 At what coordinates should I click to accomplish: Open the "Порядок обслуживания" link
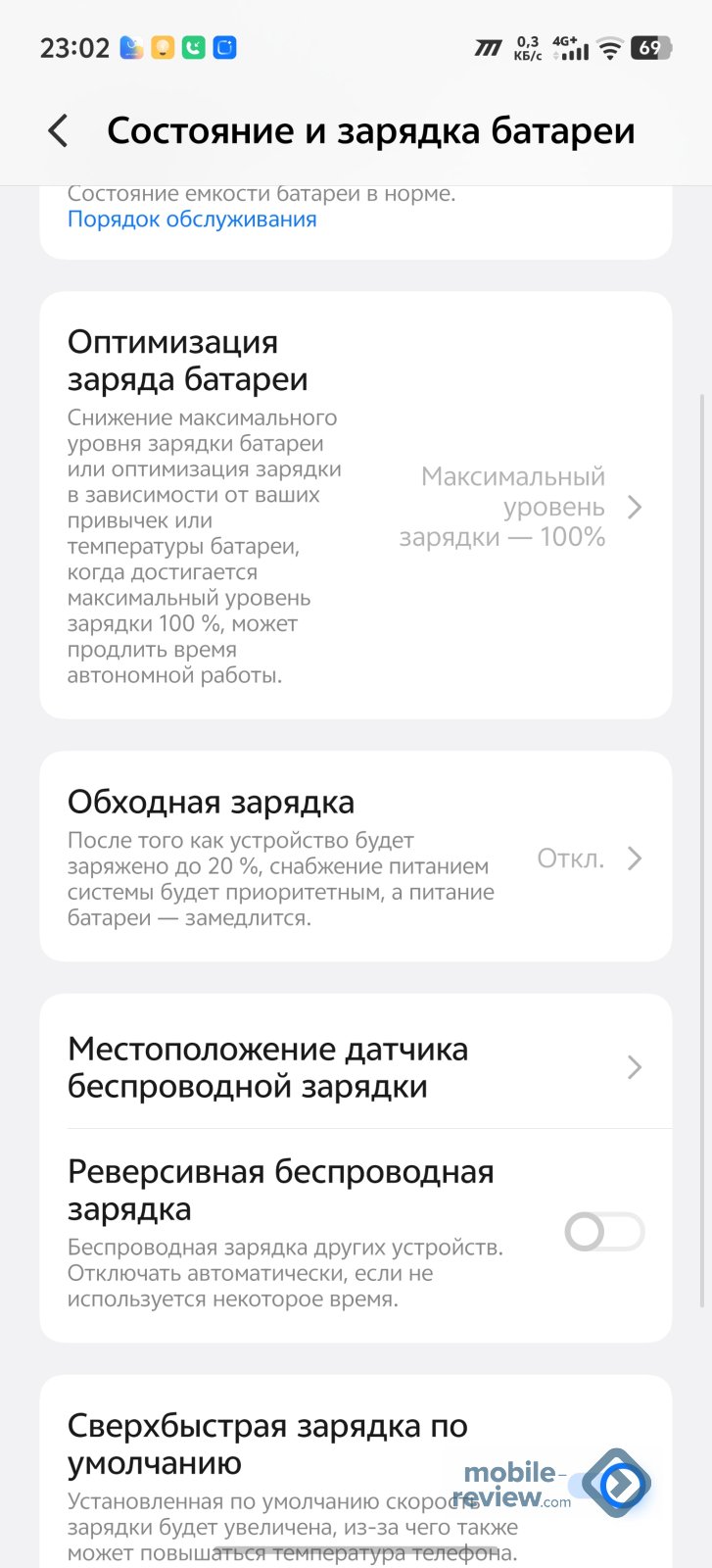(x=192, y=220)
